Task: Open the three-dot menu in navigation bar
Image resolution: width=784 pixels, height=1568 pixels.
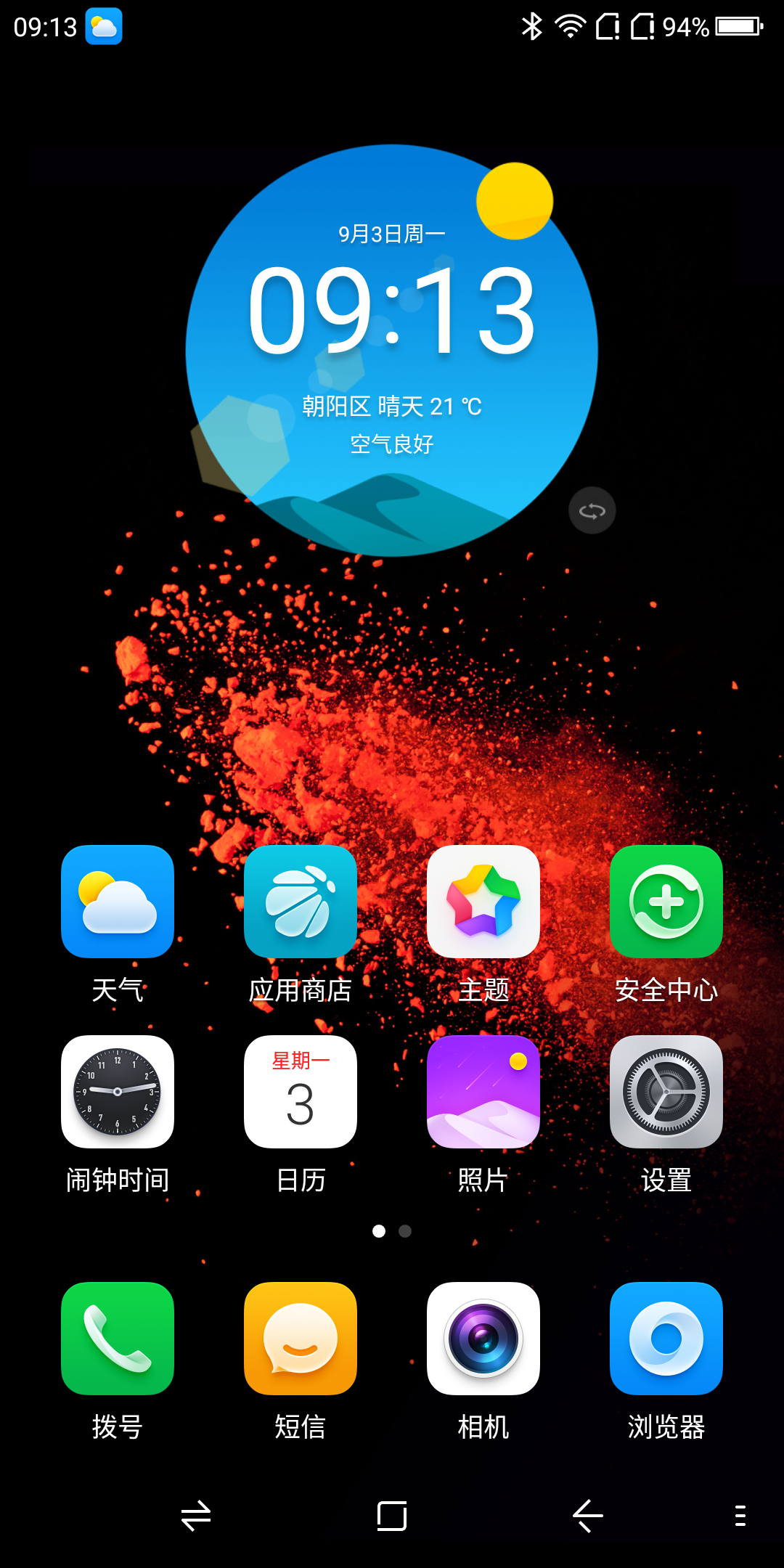Action: (740, 1516)
